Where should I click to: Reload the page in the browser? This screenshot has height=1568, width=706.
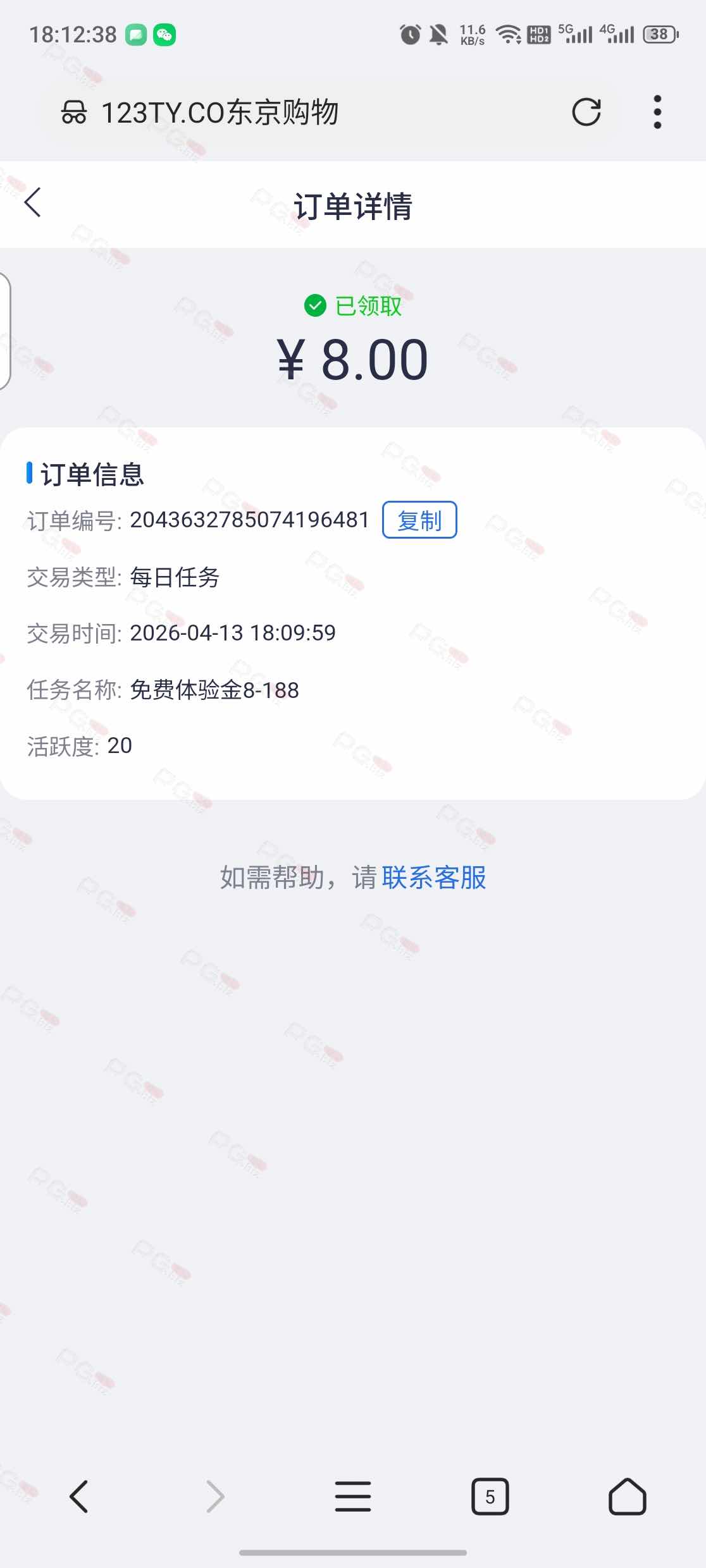(x=586, y=113)
